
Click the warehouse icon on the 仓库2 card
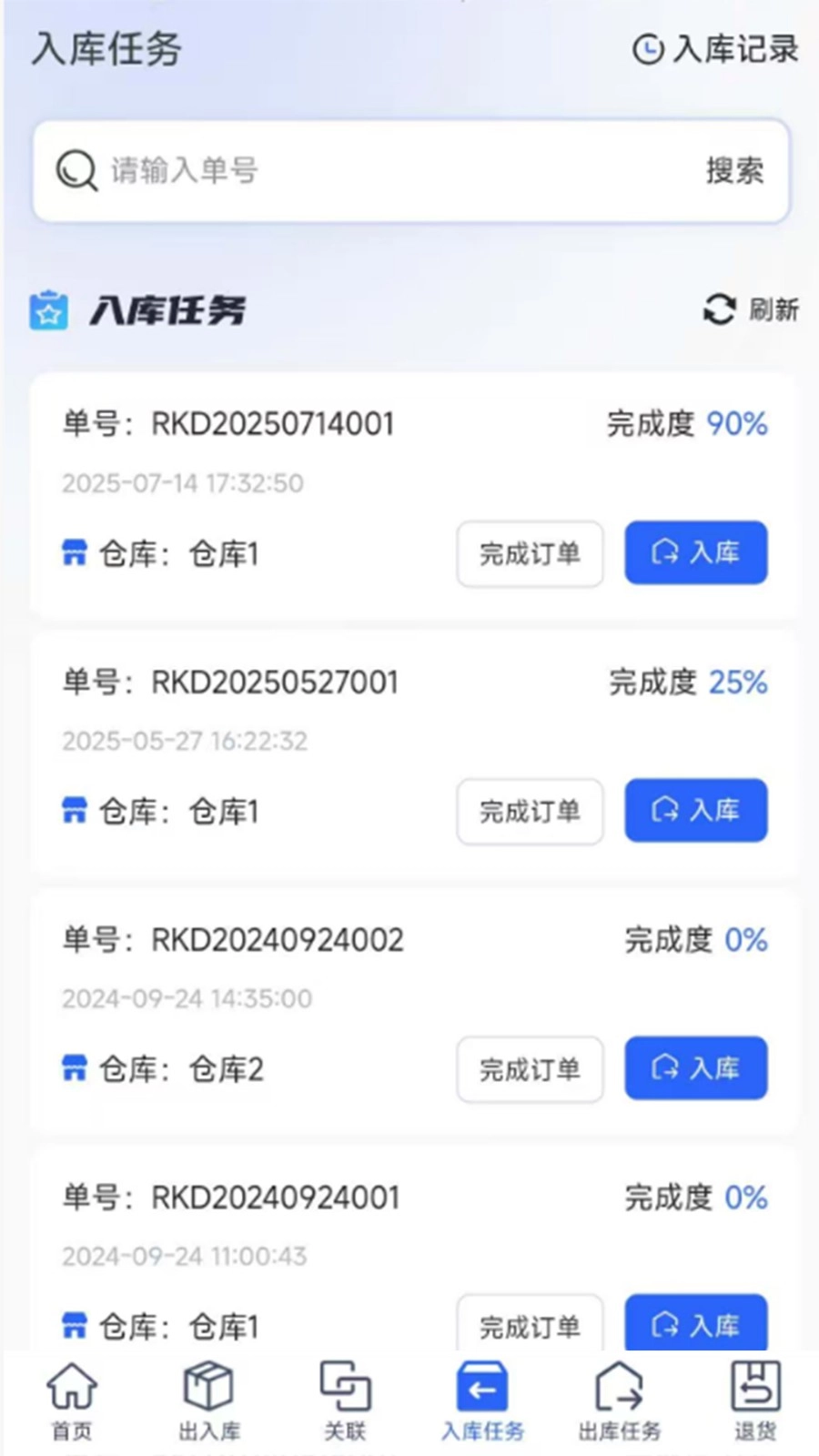click(76, 1067)
